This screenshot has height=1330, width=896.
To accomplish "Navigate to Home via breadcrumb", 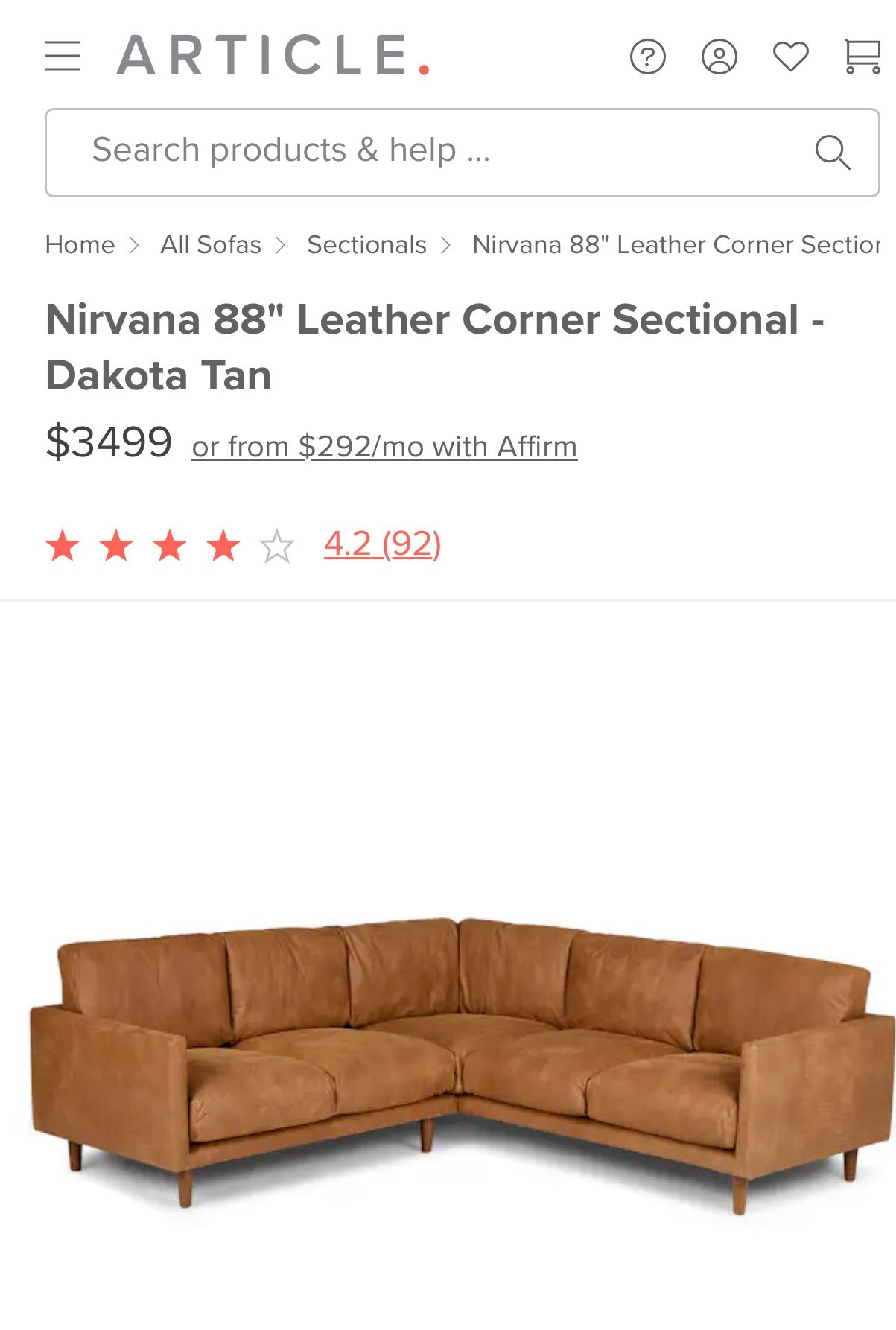I will 79,244.
